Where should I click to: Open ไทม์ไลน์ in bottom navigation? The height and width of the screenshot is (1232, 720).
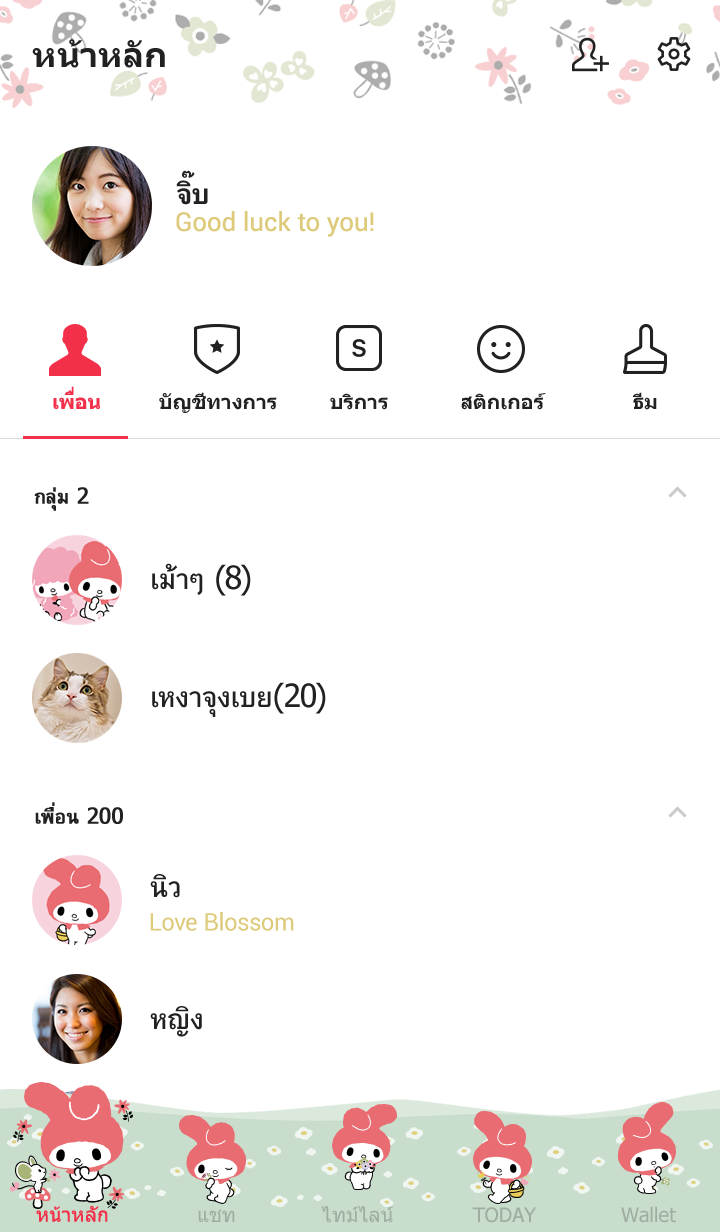coord(358,1175)
